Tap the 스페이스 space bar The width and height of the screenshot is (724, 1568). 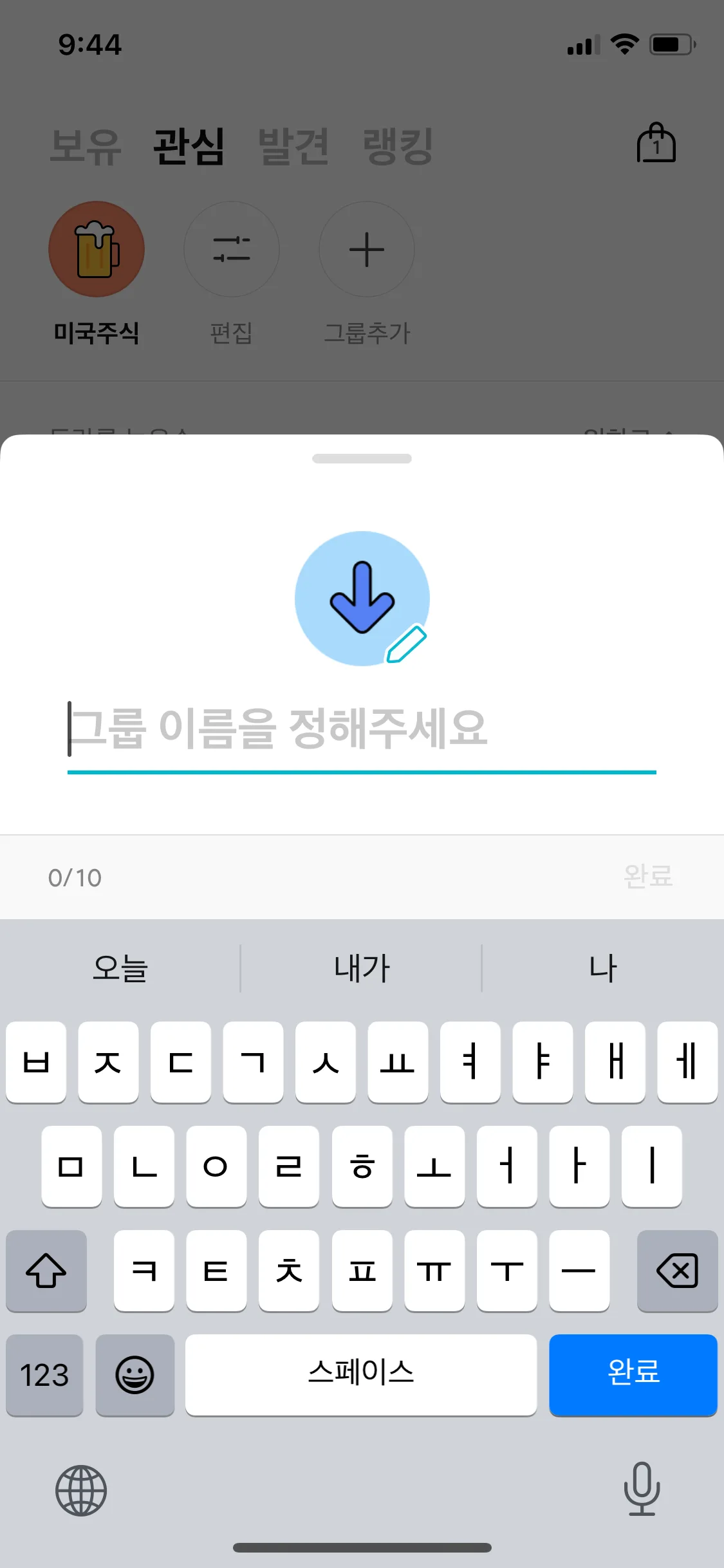(361, 1376)
